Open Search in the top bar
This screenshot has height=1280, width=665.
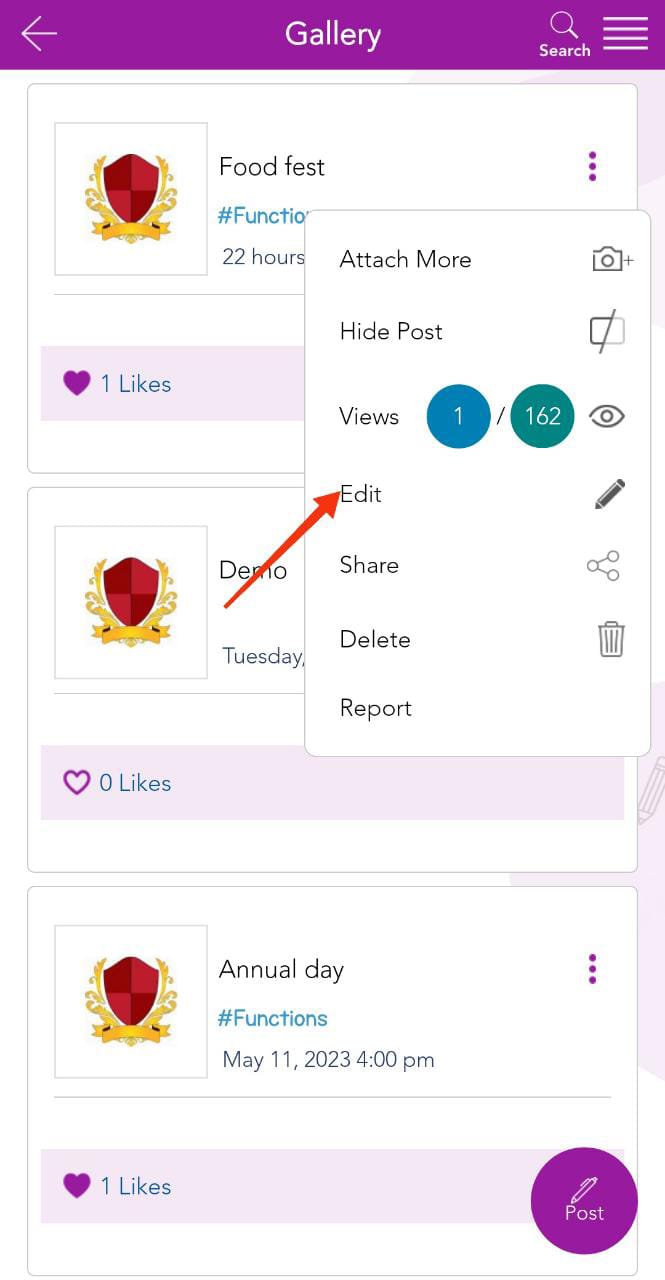coord(564,35)
